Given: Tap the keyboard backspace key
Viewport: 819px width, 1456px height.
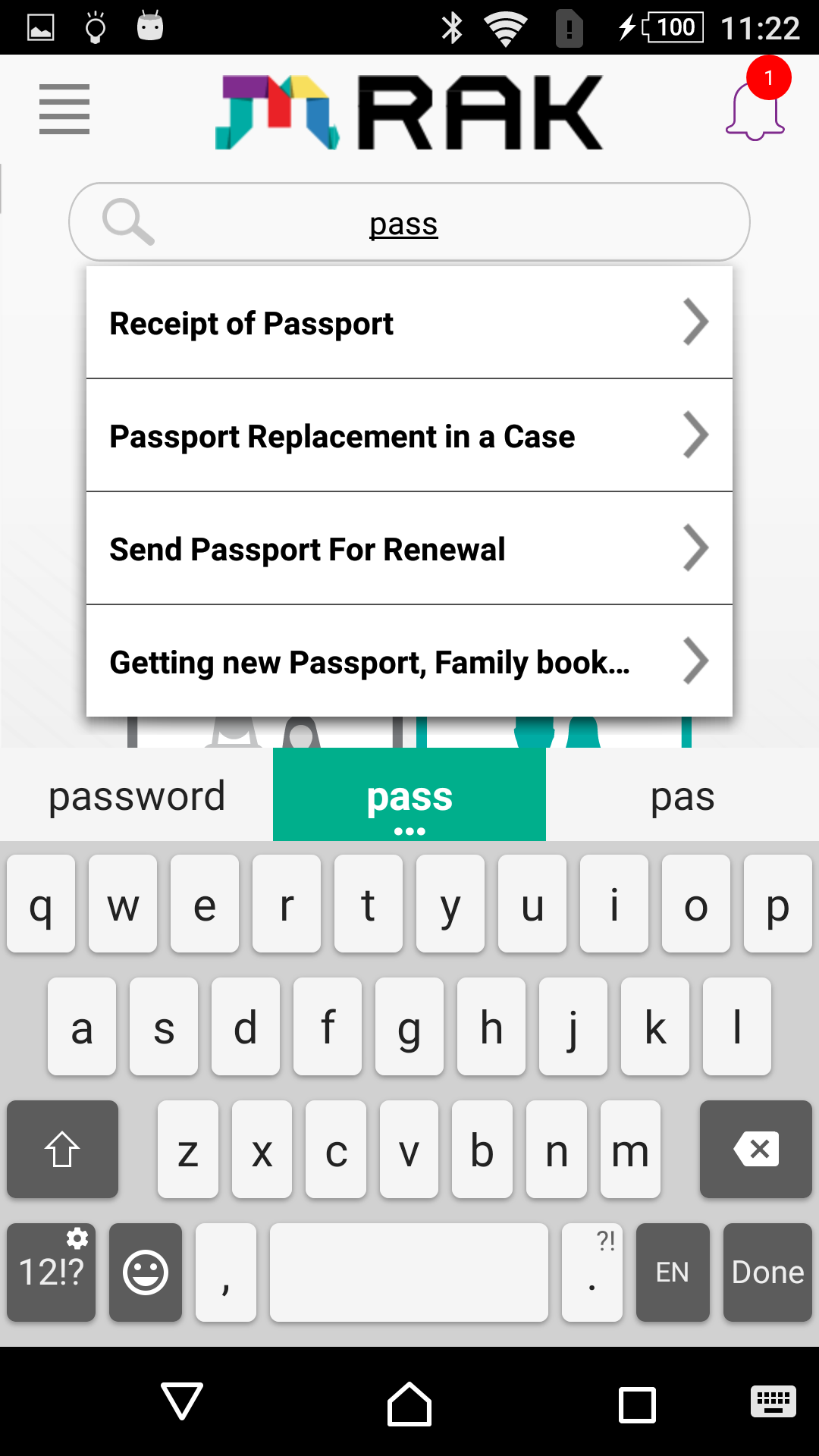Looking at the screenshot, I should (756, 1150).
